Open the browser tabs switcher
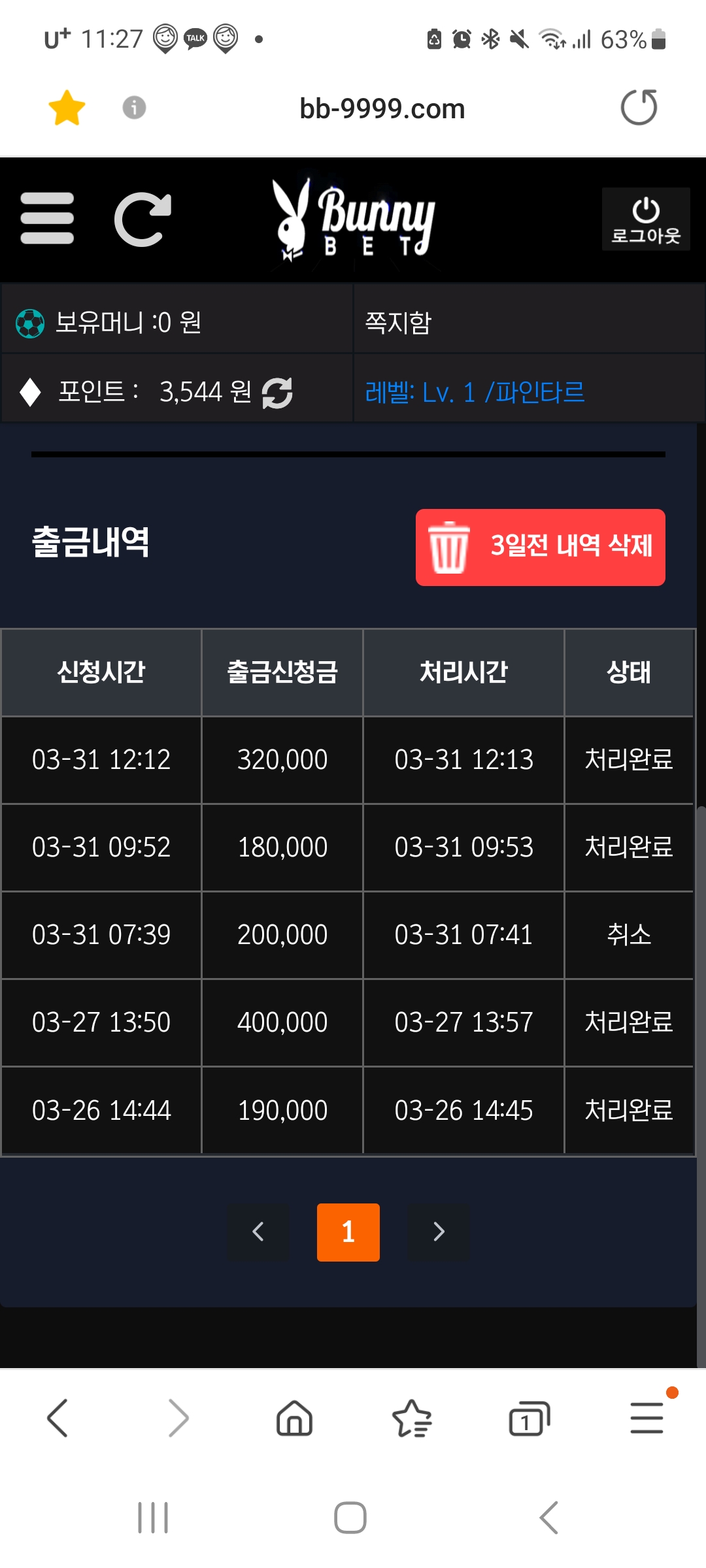 pyautogui.click(x=529, y=1419)
